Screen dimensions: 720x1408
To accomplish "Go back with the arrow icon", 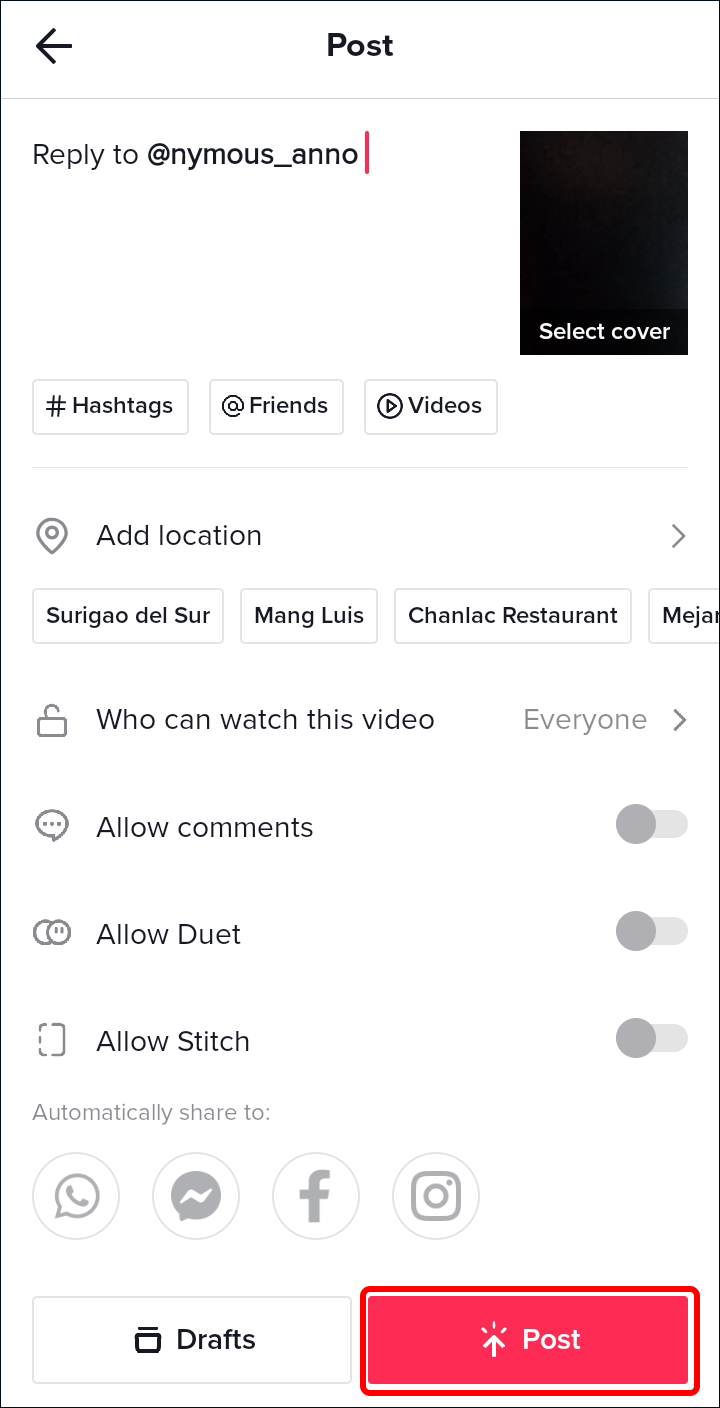I will coord(54,46).
